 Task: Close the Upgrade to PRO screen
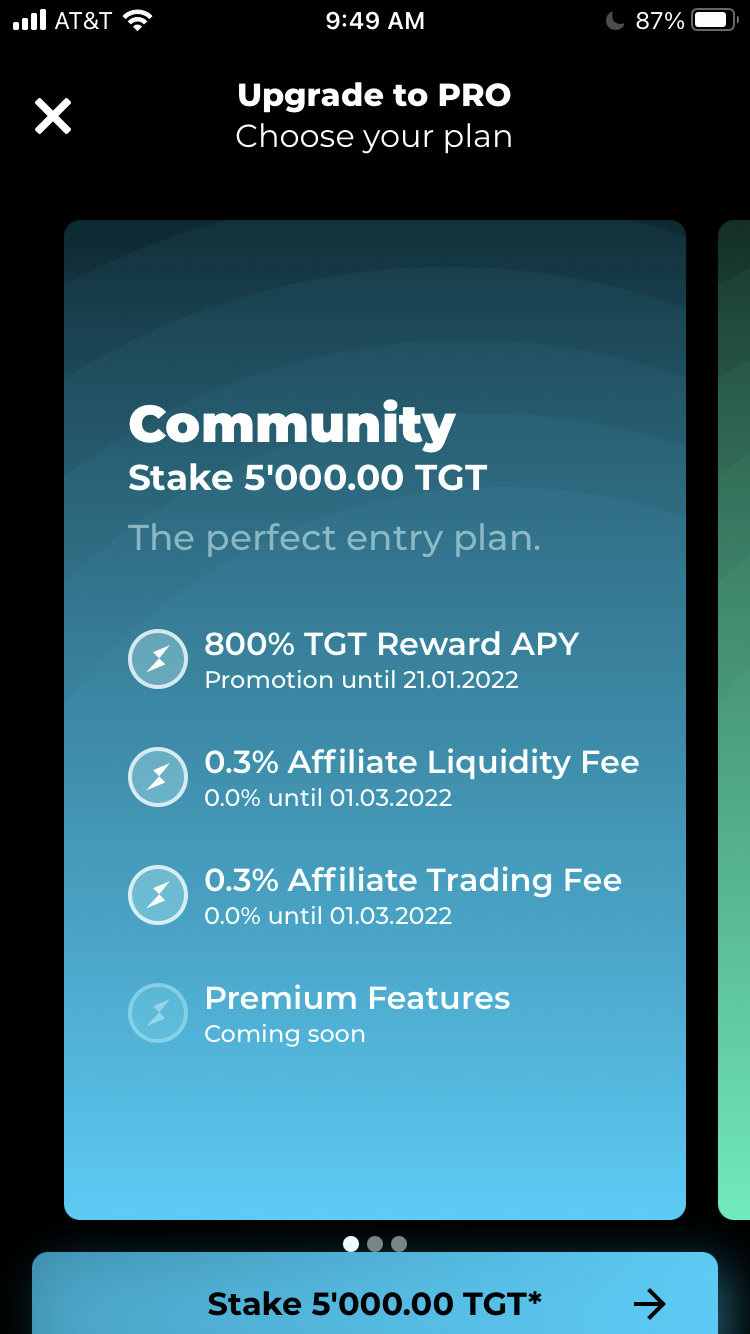tap(53, 116)
